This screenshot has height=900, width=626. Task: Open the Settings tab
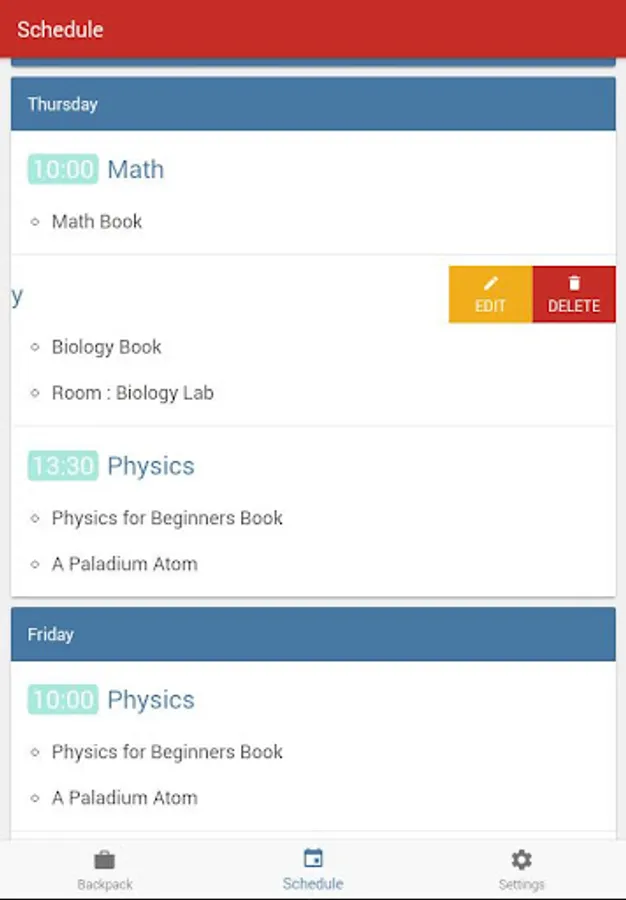click(x=521, y=870)
